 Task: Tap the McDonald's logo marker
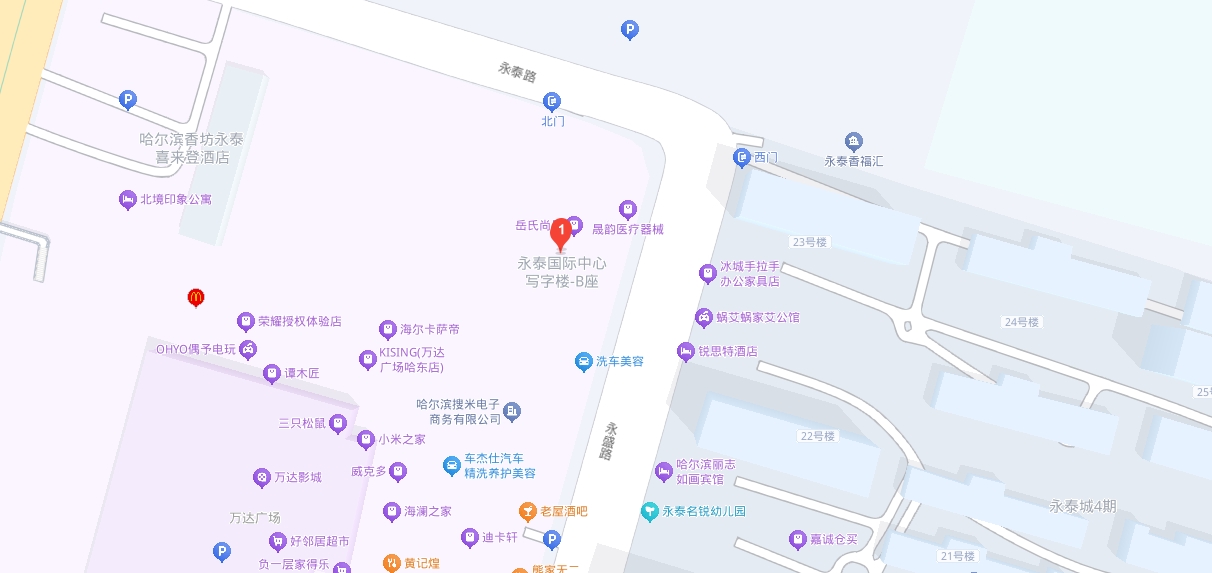point(196,297)
